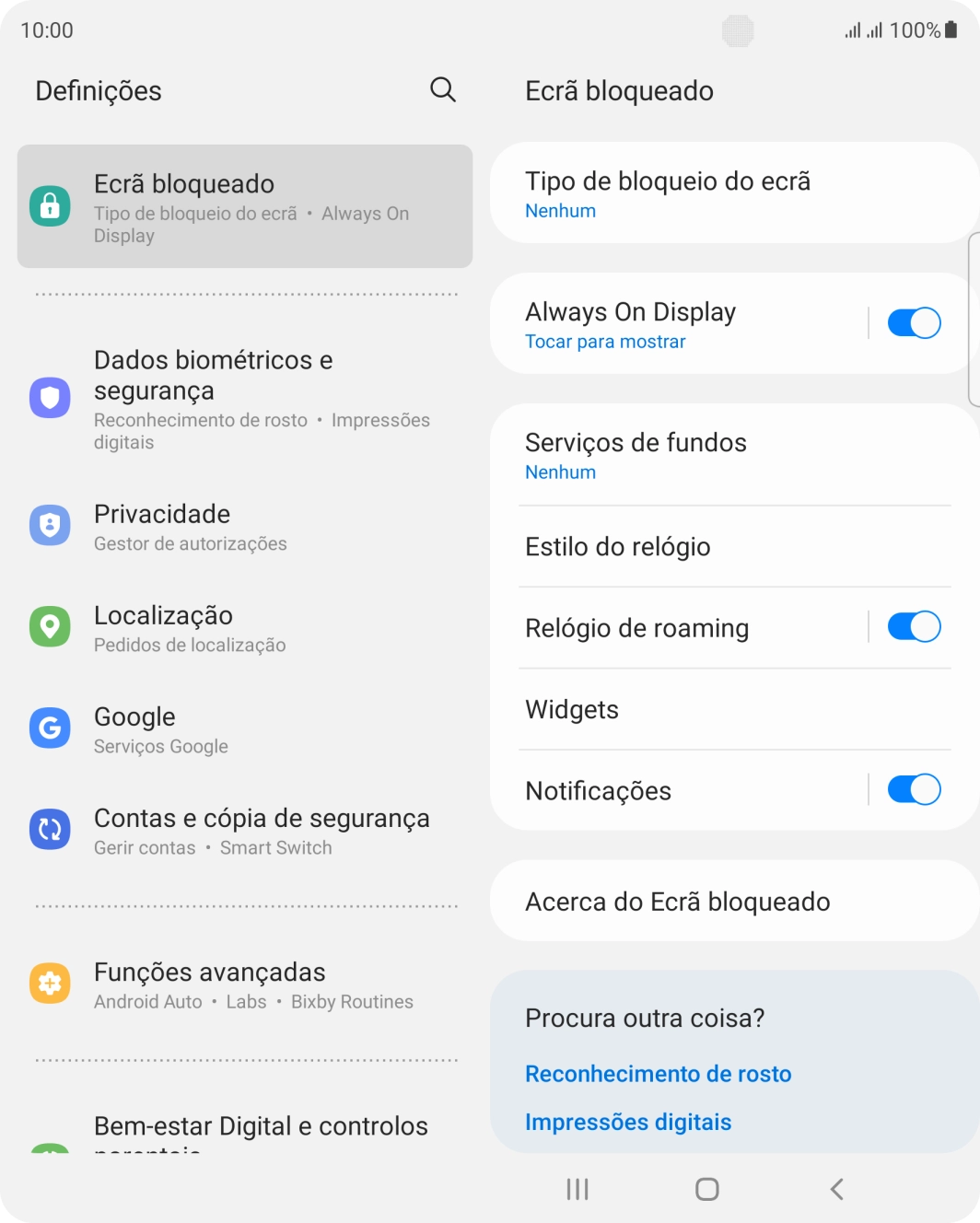Turn off Relógio de roaming
The image size is (980, 1223).
tap(913, 626)
